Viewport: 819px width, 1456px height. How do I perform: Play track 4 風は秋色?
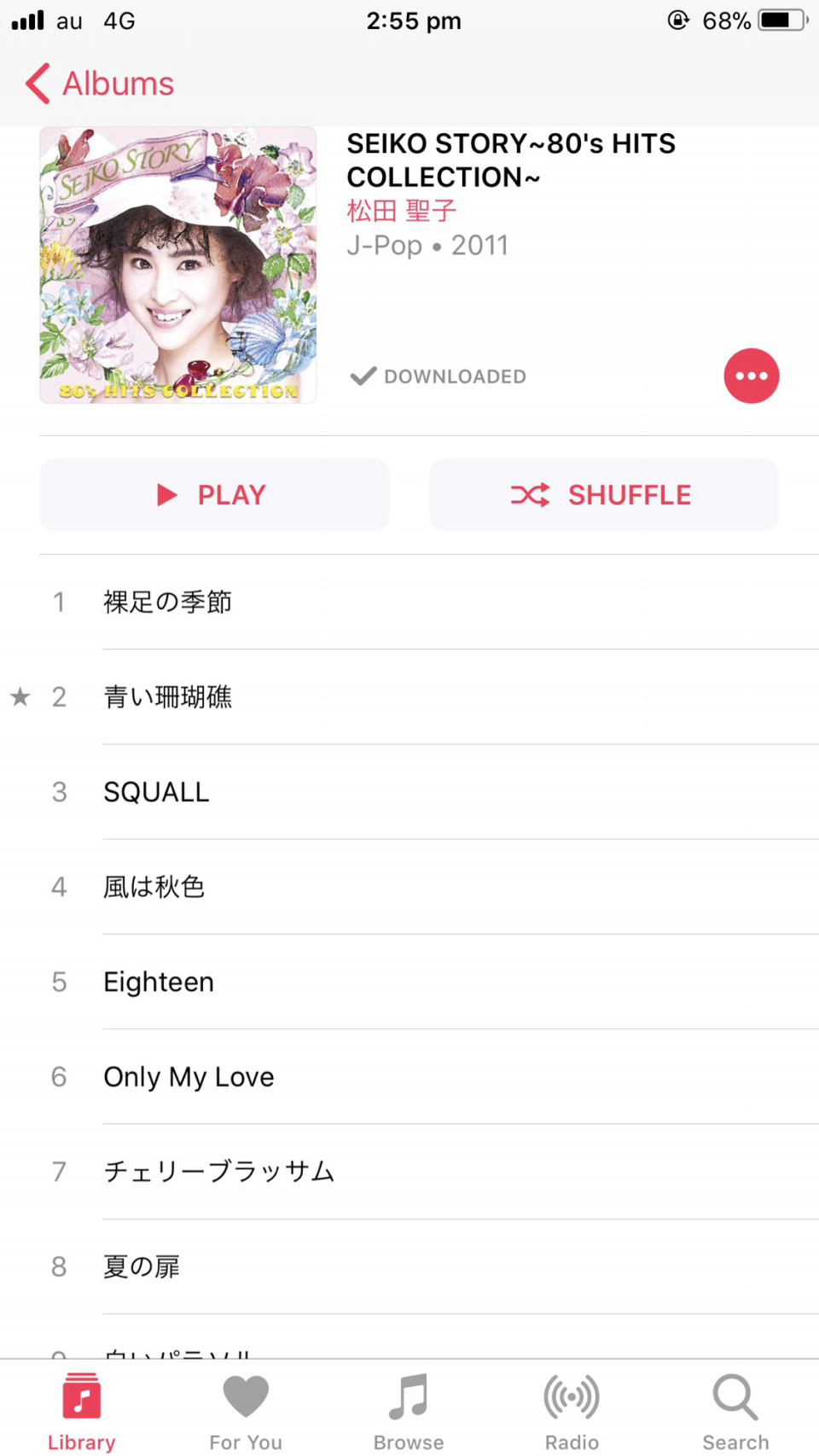154,887
